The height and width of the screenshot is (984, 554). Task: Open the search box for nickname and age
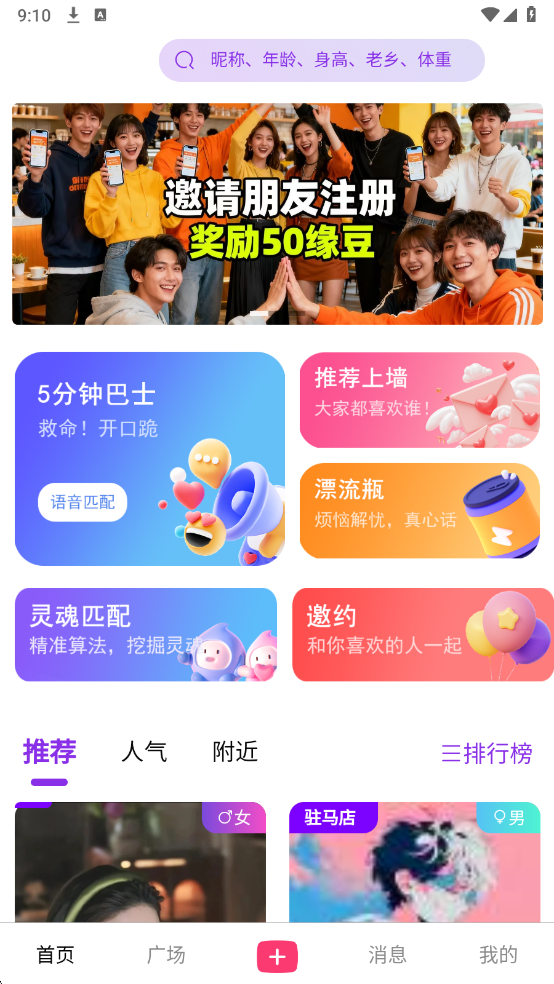[321, 60]
